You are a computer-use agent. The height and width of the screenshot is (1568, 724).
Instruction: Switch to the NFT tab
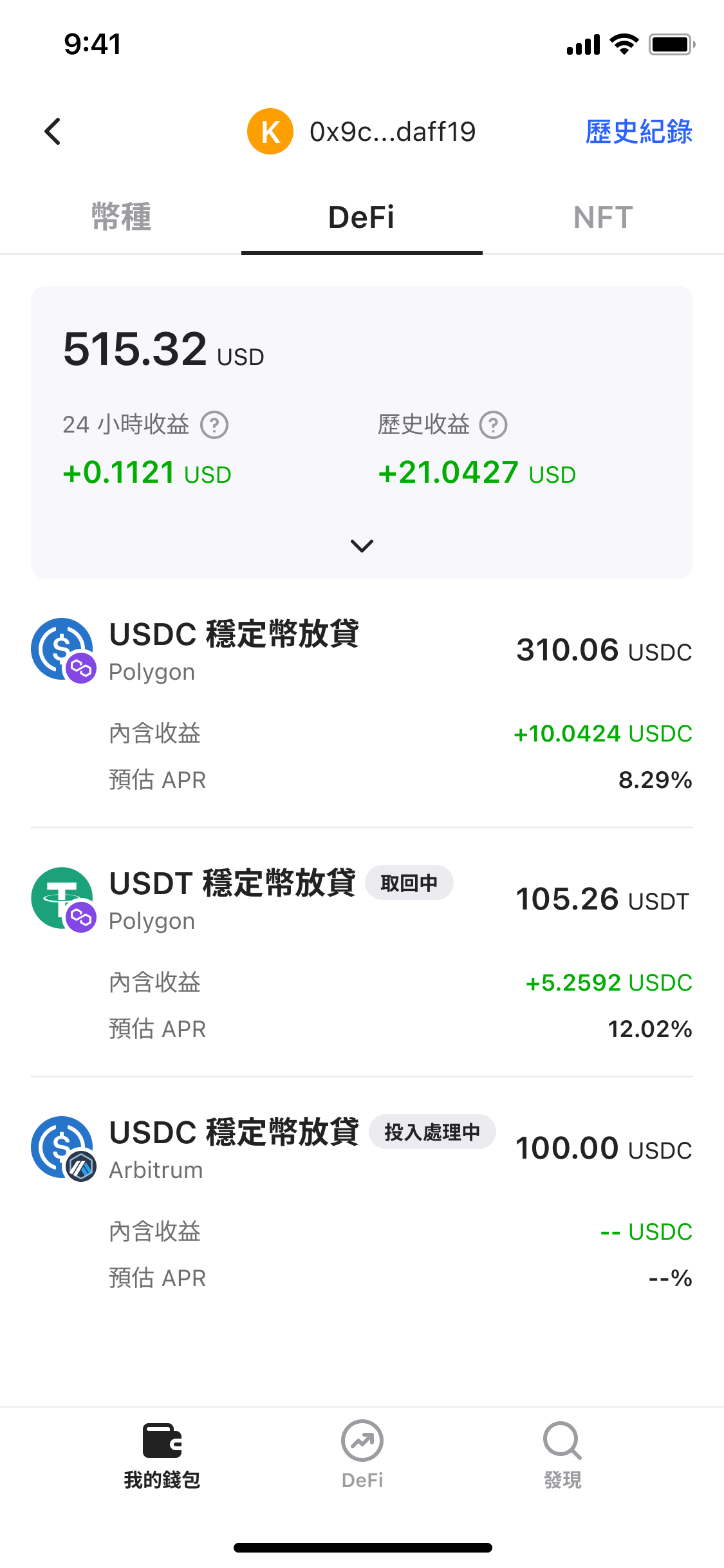tap(603, 217)
